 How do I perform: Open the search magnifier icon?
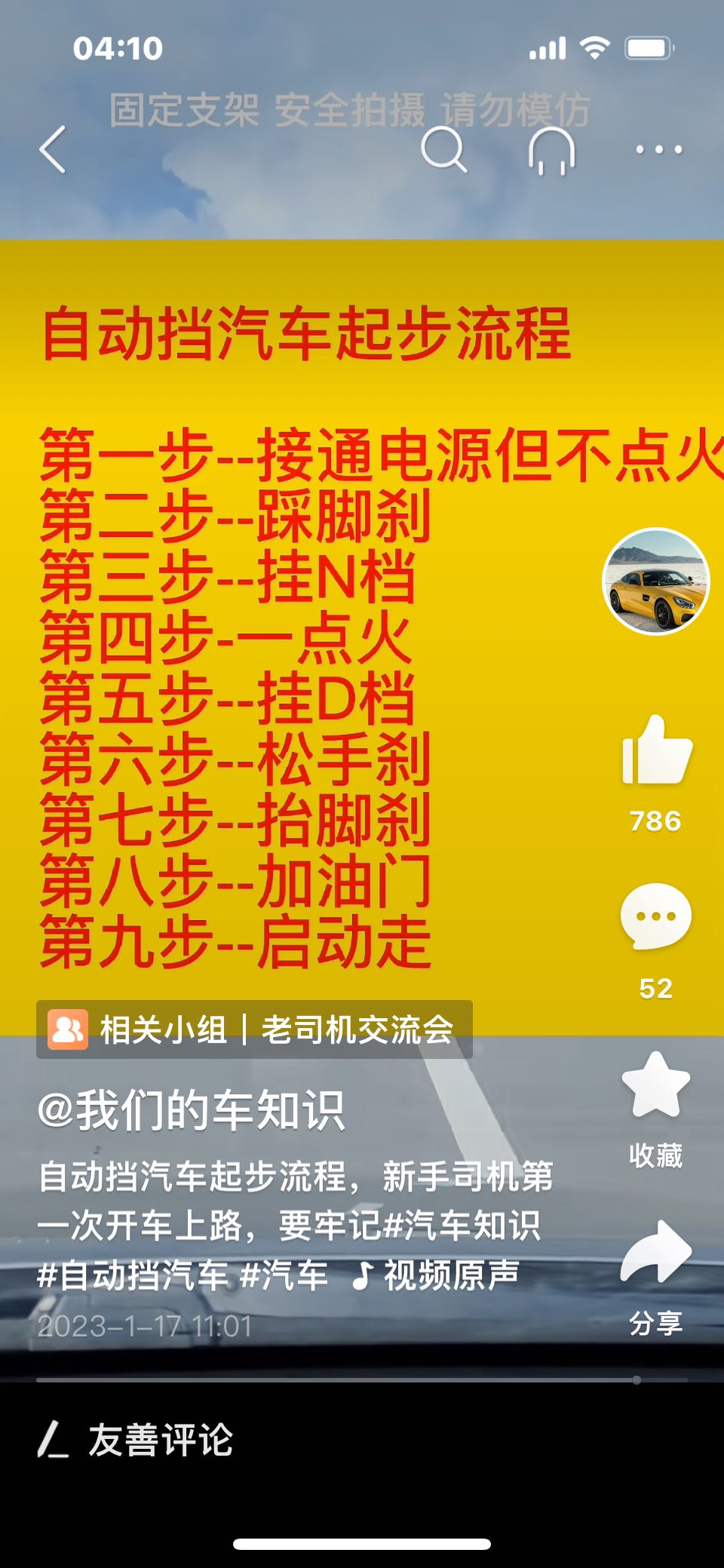point(443,149)
